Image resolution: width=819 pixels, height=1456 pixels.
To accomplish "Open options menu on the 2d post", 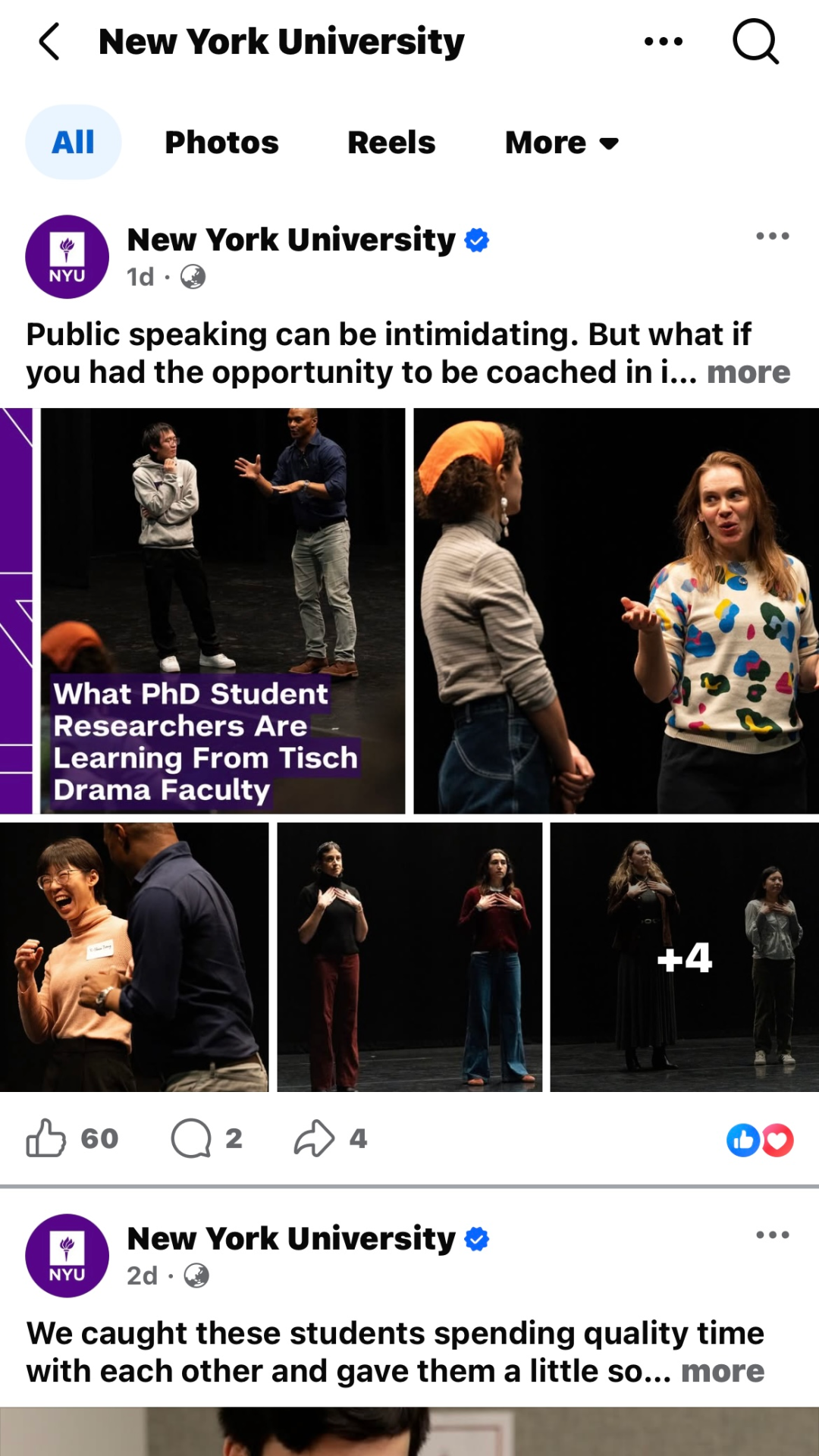I will click(x=772, y=1235).
